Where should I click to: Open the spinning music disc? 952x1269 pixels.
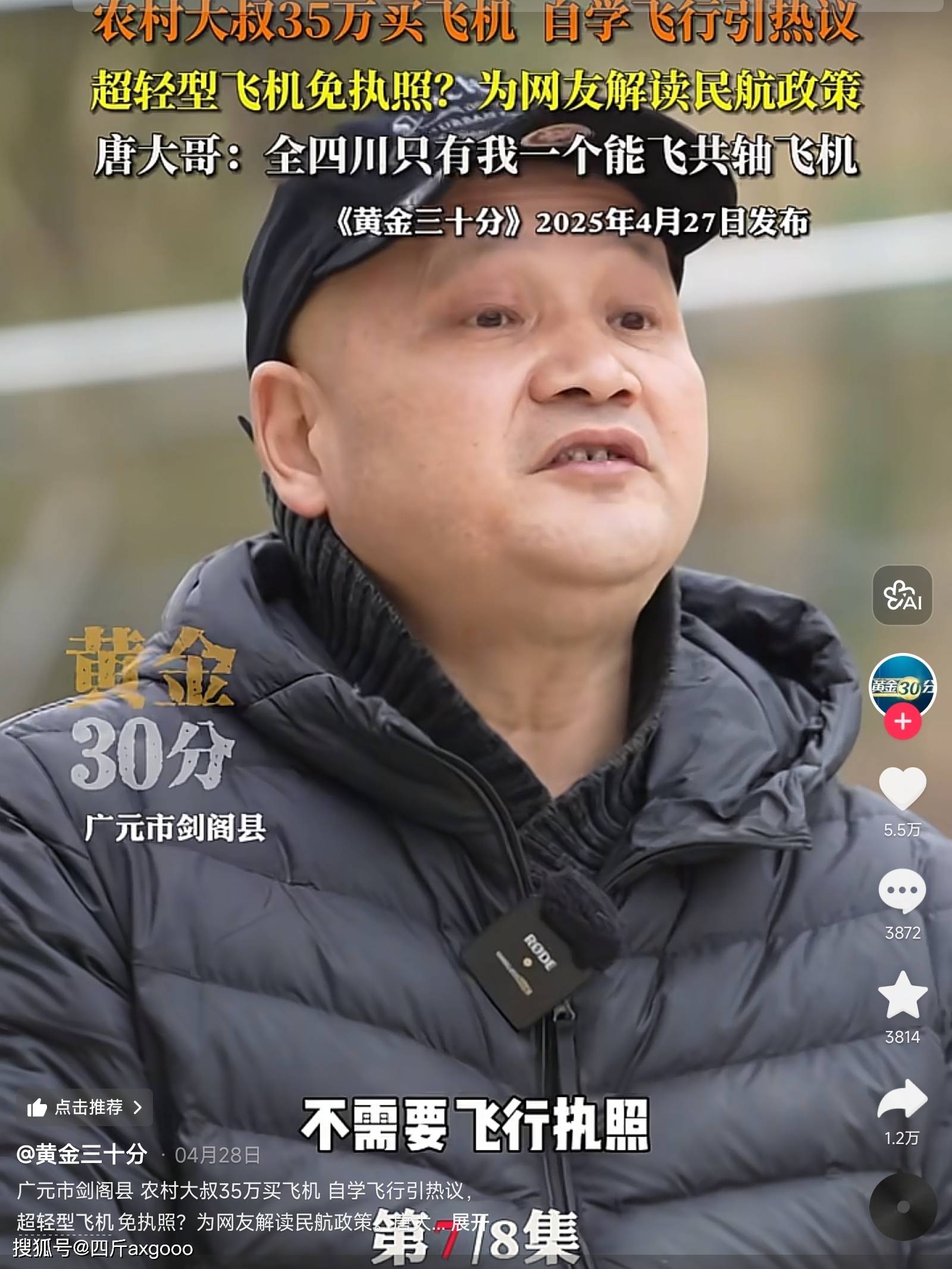tap(903, 1207)
